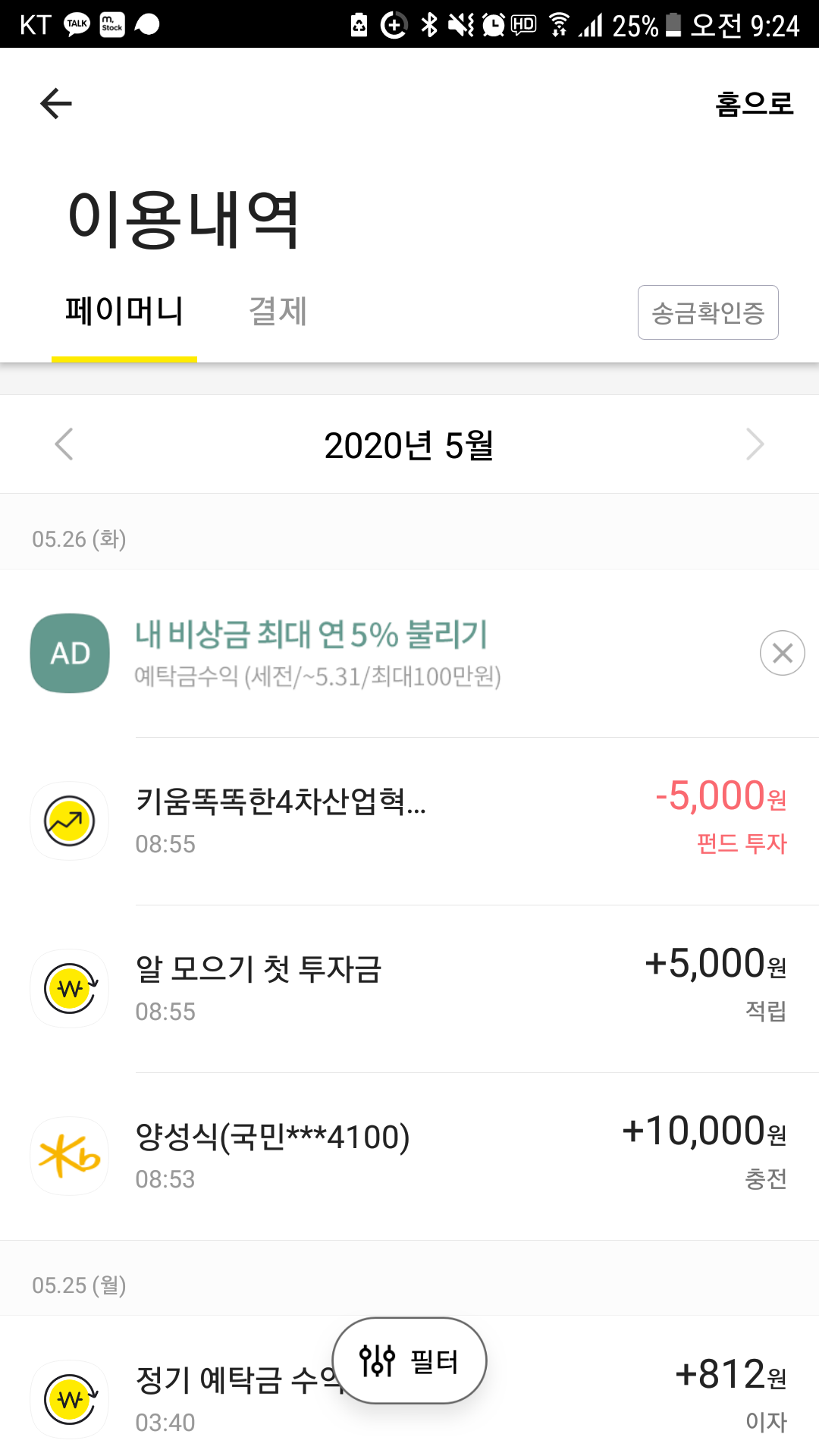Image resolution: width=819 pixels, height=1456 pixels.
Task: Go back using the arrow icon
Action: pyautogui.click(x=56, y=104)
